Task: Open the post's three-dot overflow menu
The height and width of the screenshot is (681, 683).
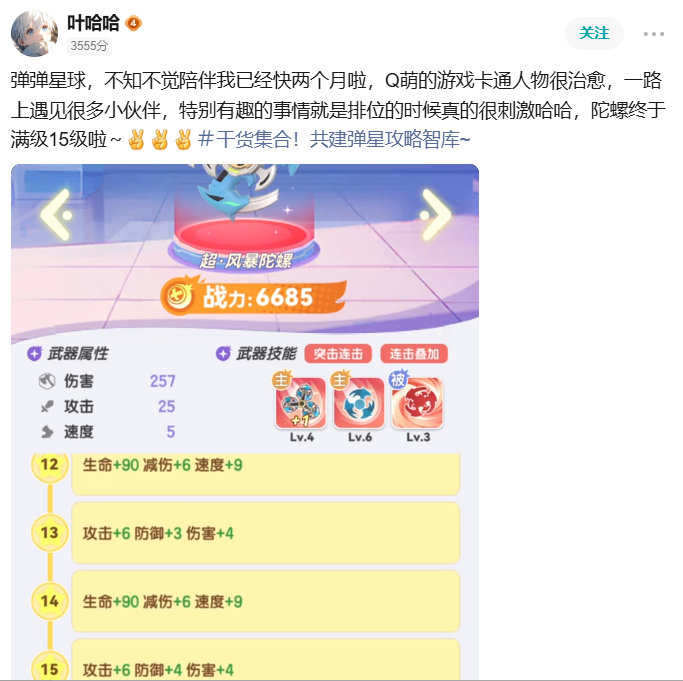Action: click(653, 33)
